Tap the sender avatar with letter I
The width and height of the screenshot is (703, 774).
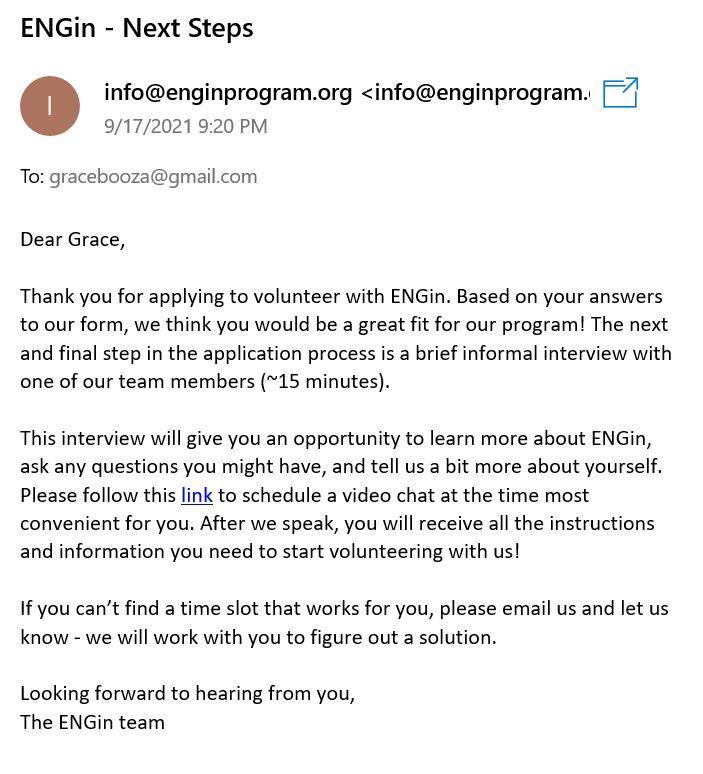click(50, 106)
